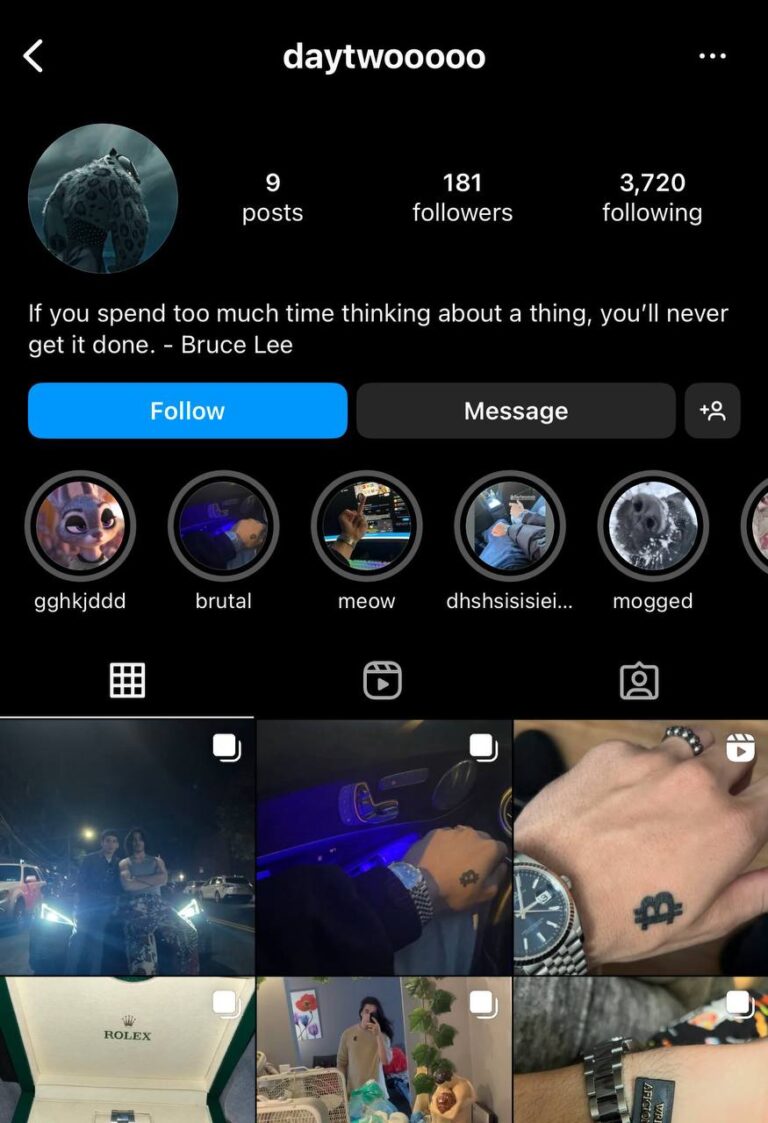Open the meow story highlight

366,526
